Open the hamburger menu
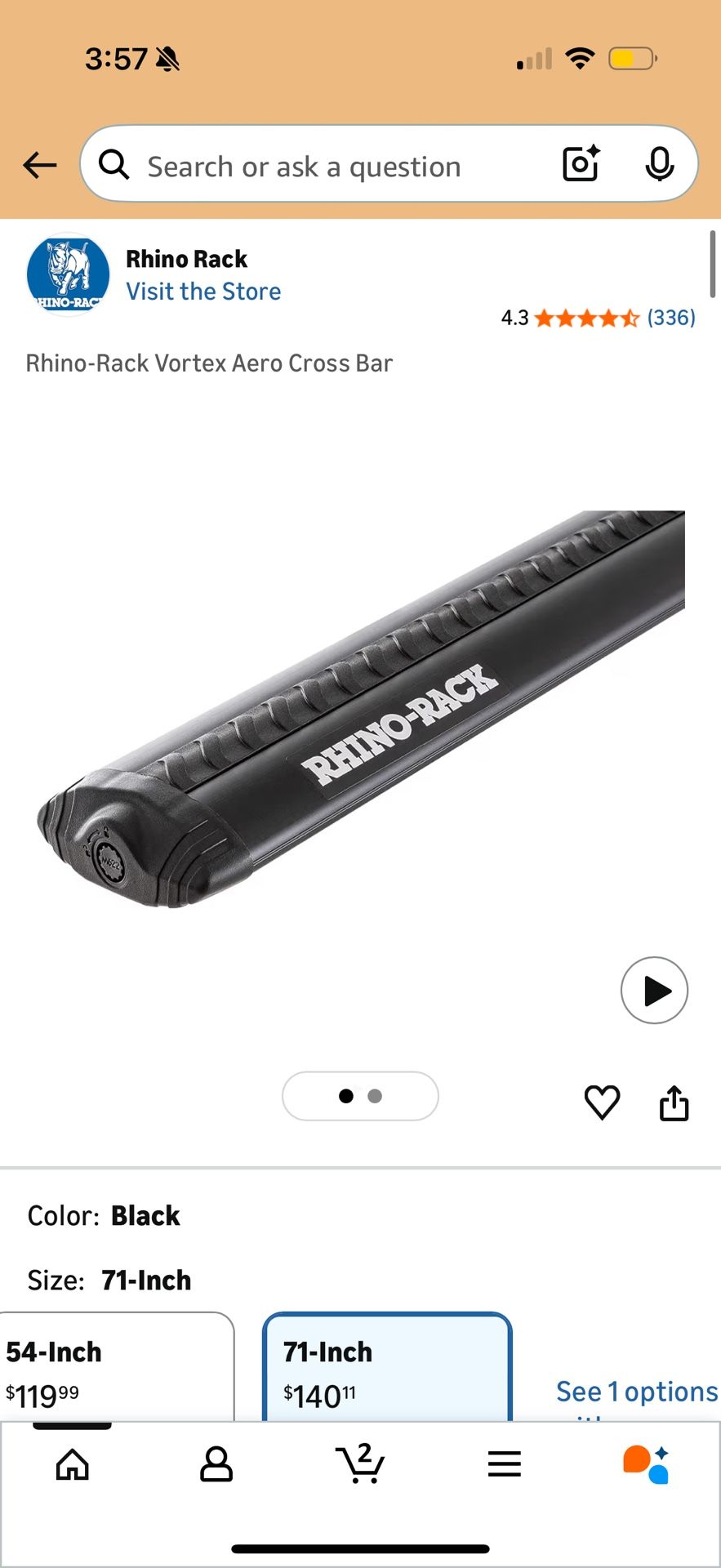Image resolution: width=721 pixels, height=1568 pixels. [x=504, y=1463]
